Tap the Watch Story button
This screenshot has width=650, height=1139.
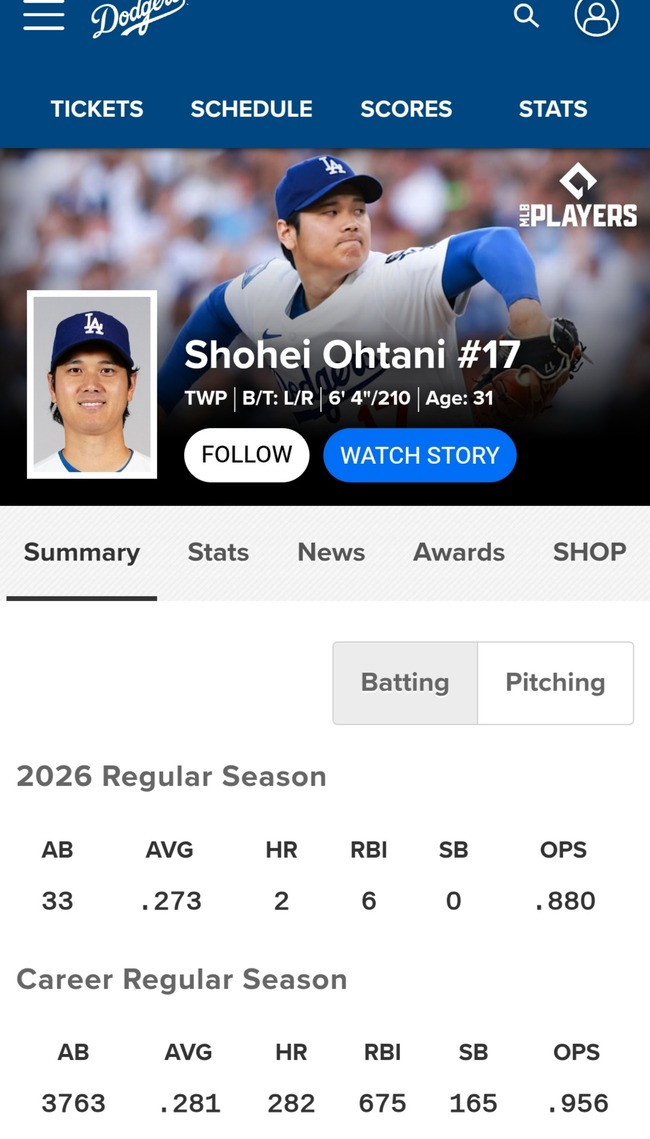419,455
